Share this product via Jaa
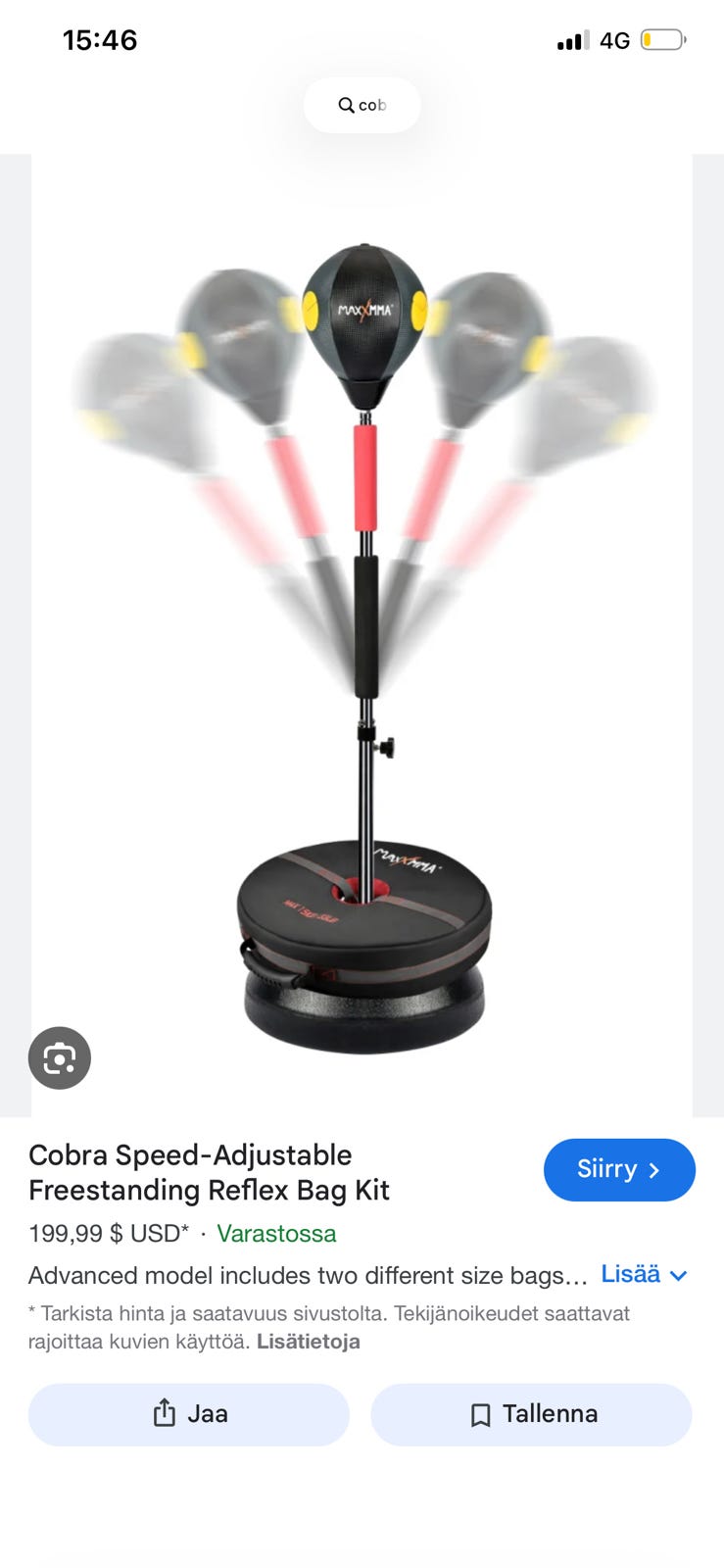 (x=189, y=1414)
